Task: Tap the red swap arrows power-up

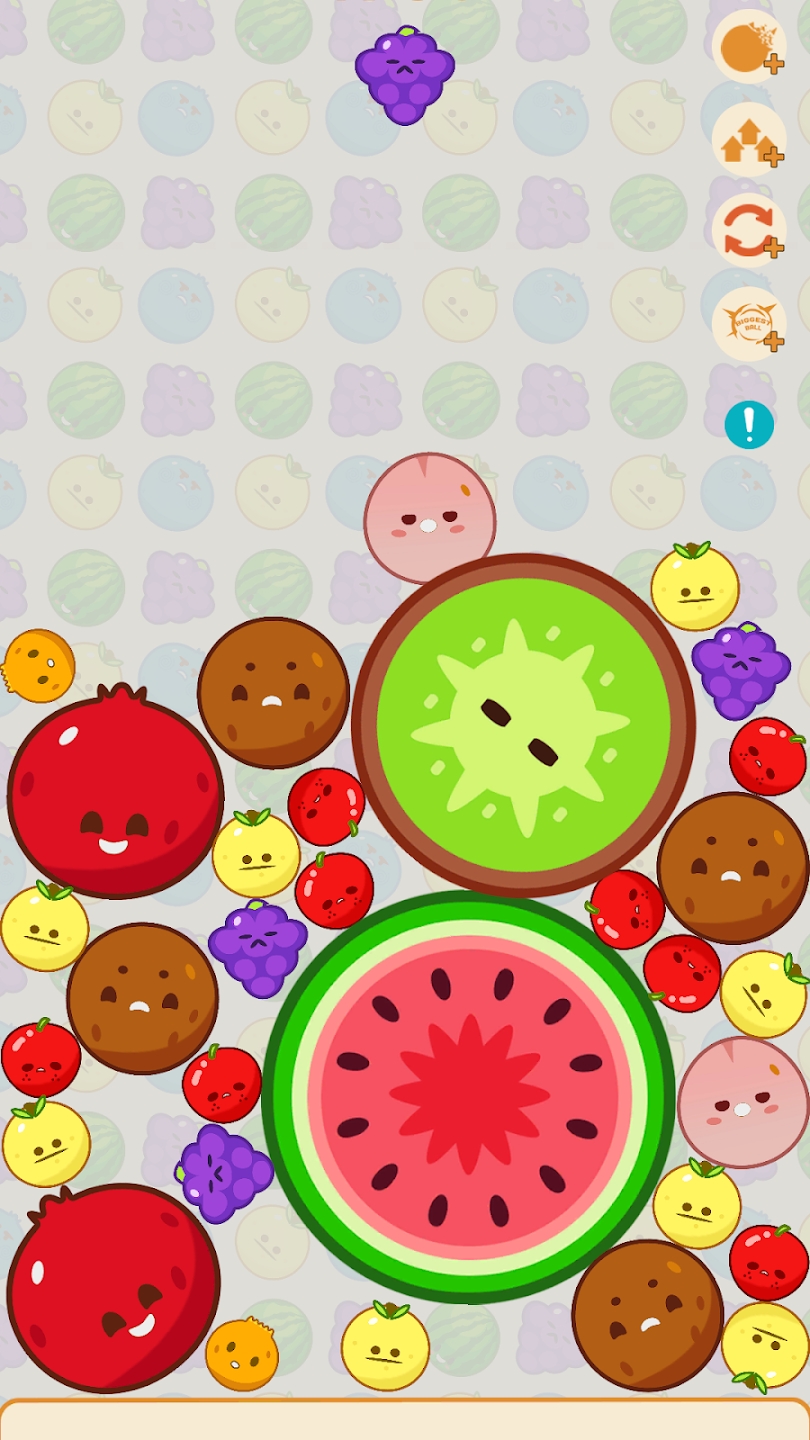Action: coord(748,231)
